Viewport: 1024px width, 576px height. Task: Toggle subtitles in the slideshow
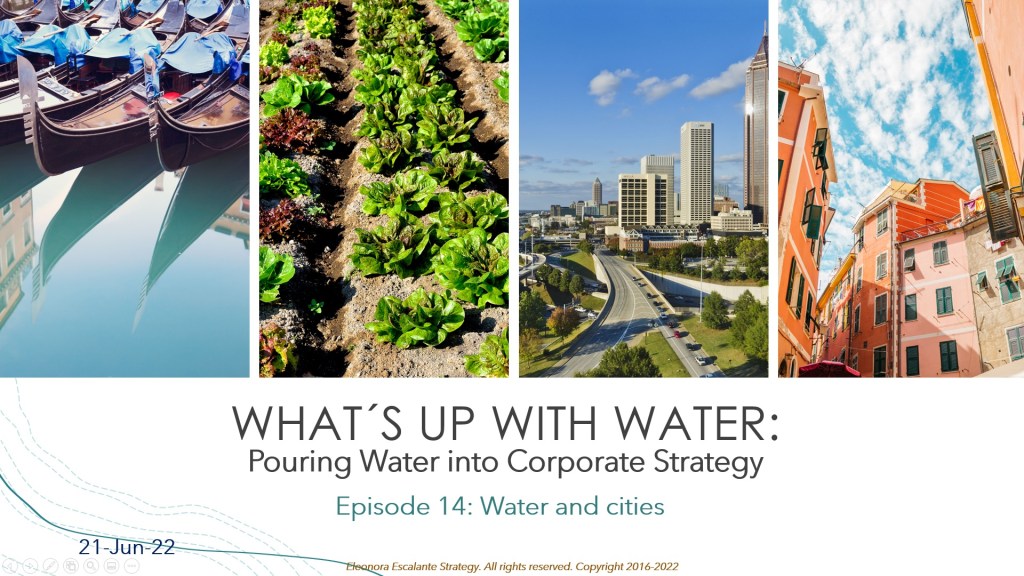[x=111, y=566]
